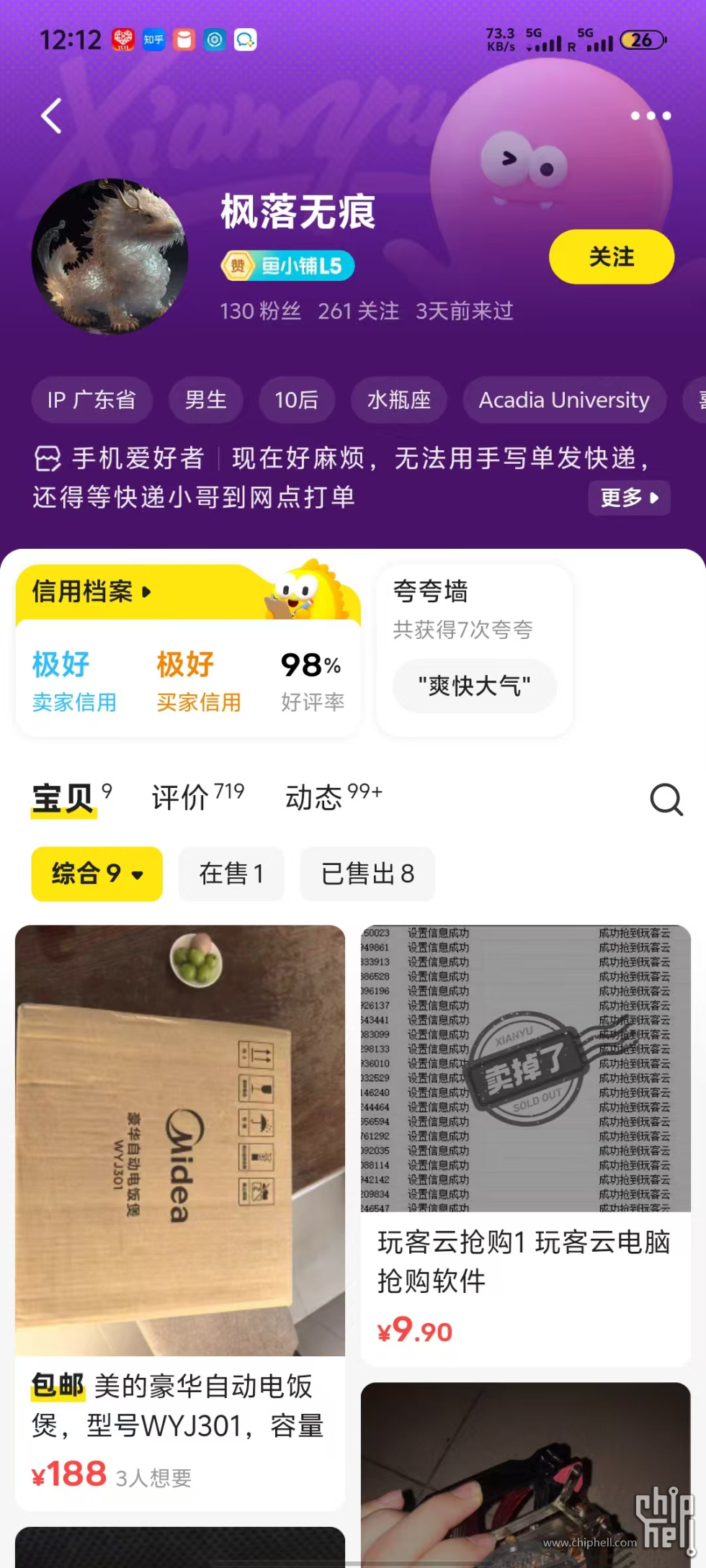Viewport: 706px width, 1568px height.
Task: Search this seller's listings
Action: 666,799
